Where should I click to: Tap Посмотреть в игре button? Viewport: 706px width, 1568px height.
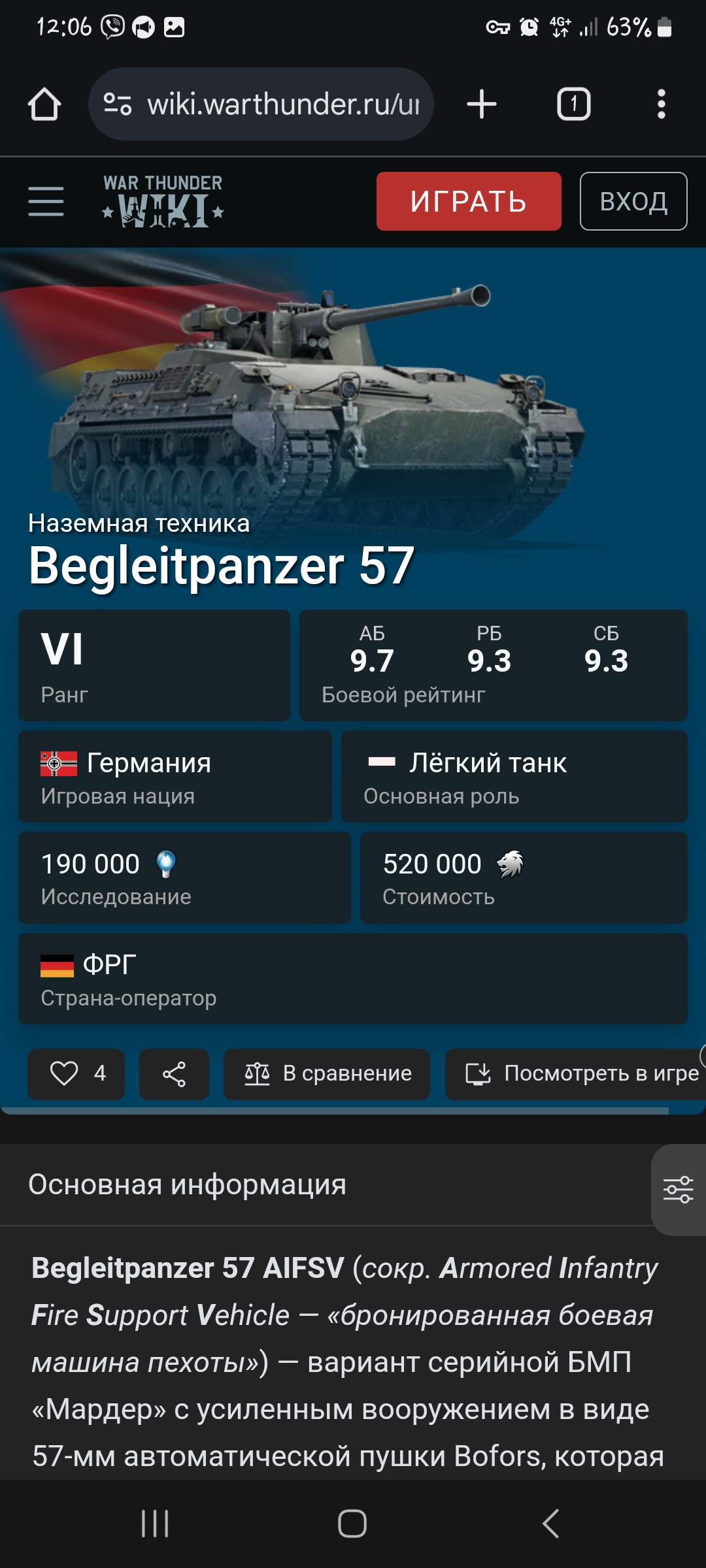[x=575, y=1074]
